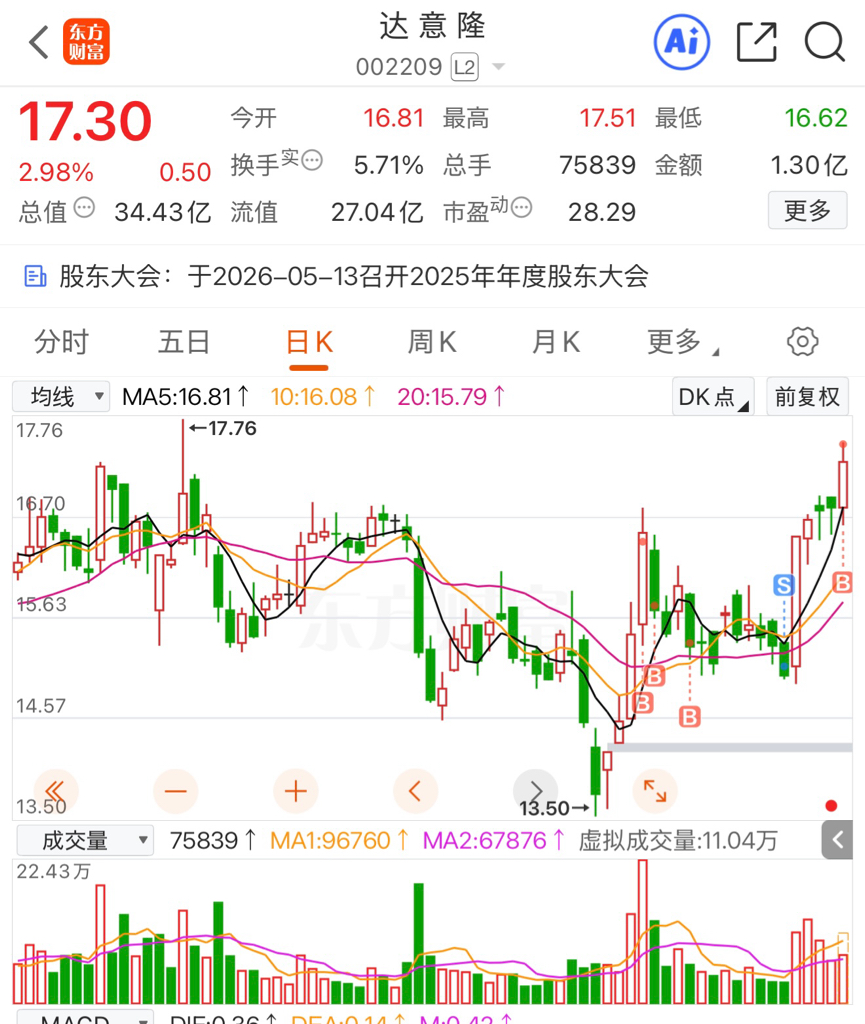This screenshot has width=865, height=1024.
Task: Go back using the top-left arrow
Action: (x=39, y=42)
